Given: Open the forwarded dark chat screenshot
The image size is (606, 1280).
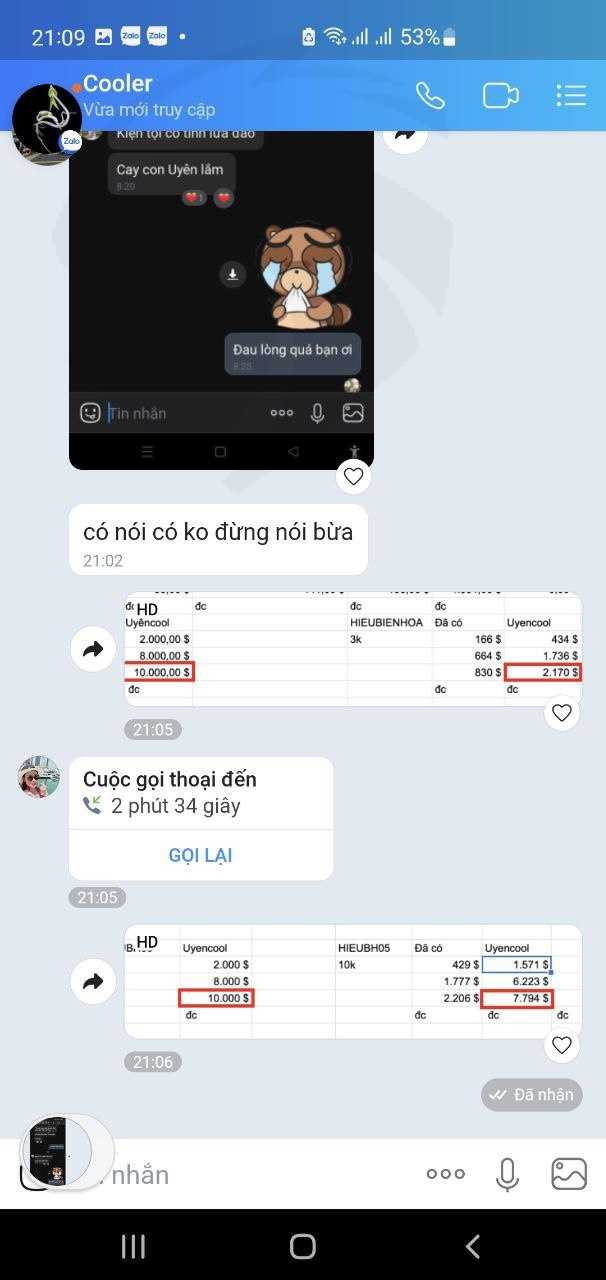Looking at the screenshot, I should (x=221, y=299).
